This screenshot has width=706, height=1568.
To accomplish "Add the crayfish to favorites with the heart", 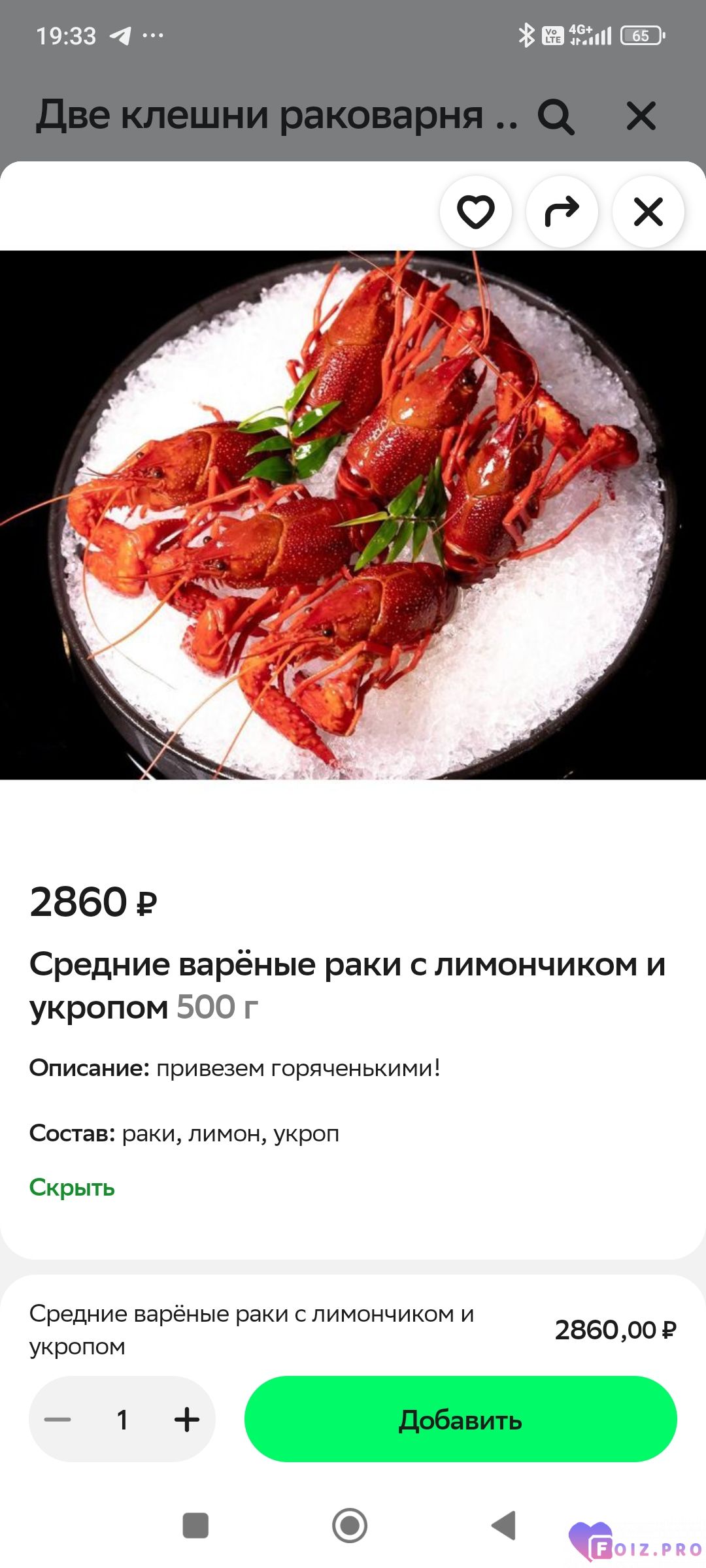I will click(475, 212).
